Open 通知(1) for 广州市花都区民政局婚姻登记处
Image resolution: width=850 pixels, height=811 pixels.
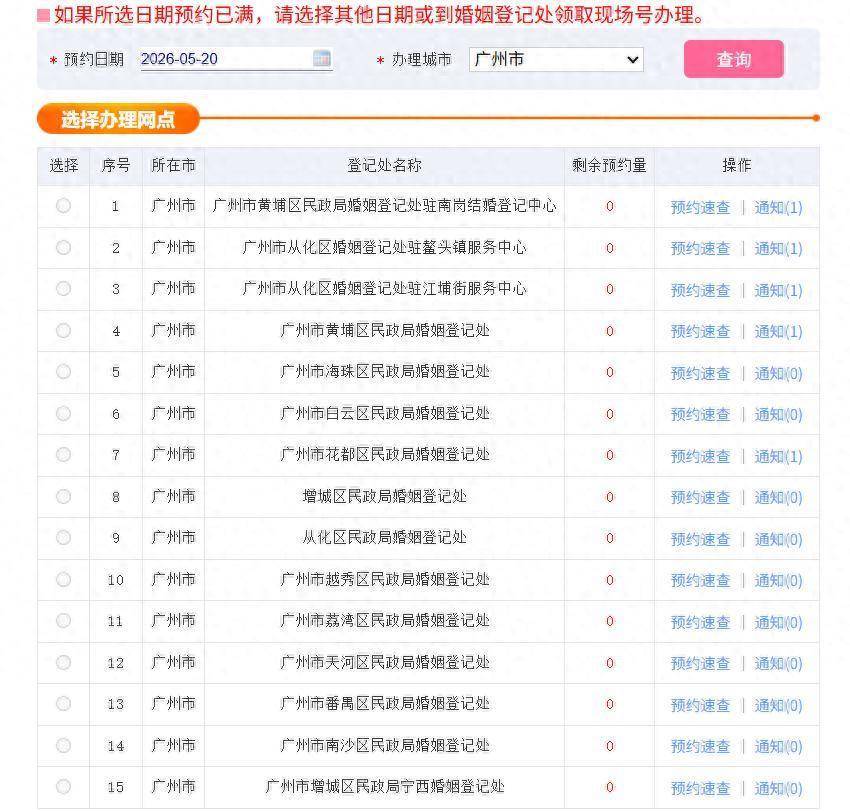(x=778, y=456)
